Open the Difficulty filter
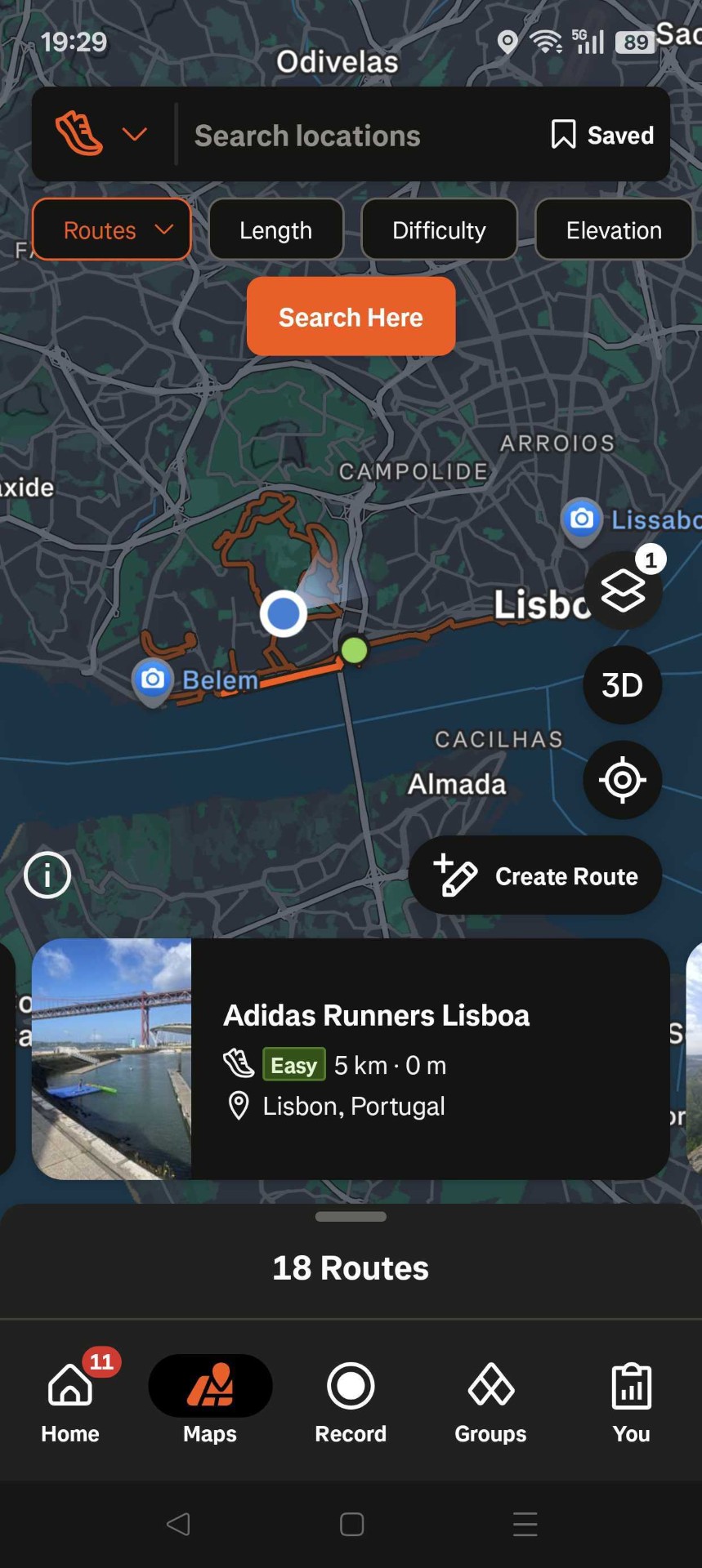Viewport: 702px width, 1568px height. click(x=439, y=230)
